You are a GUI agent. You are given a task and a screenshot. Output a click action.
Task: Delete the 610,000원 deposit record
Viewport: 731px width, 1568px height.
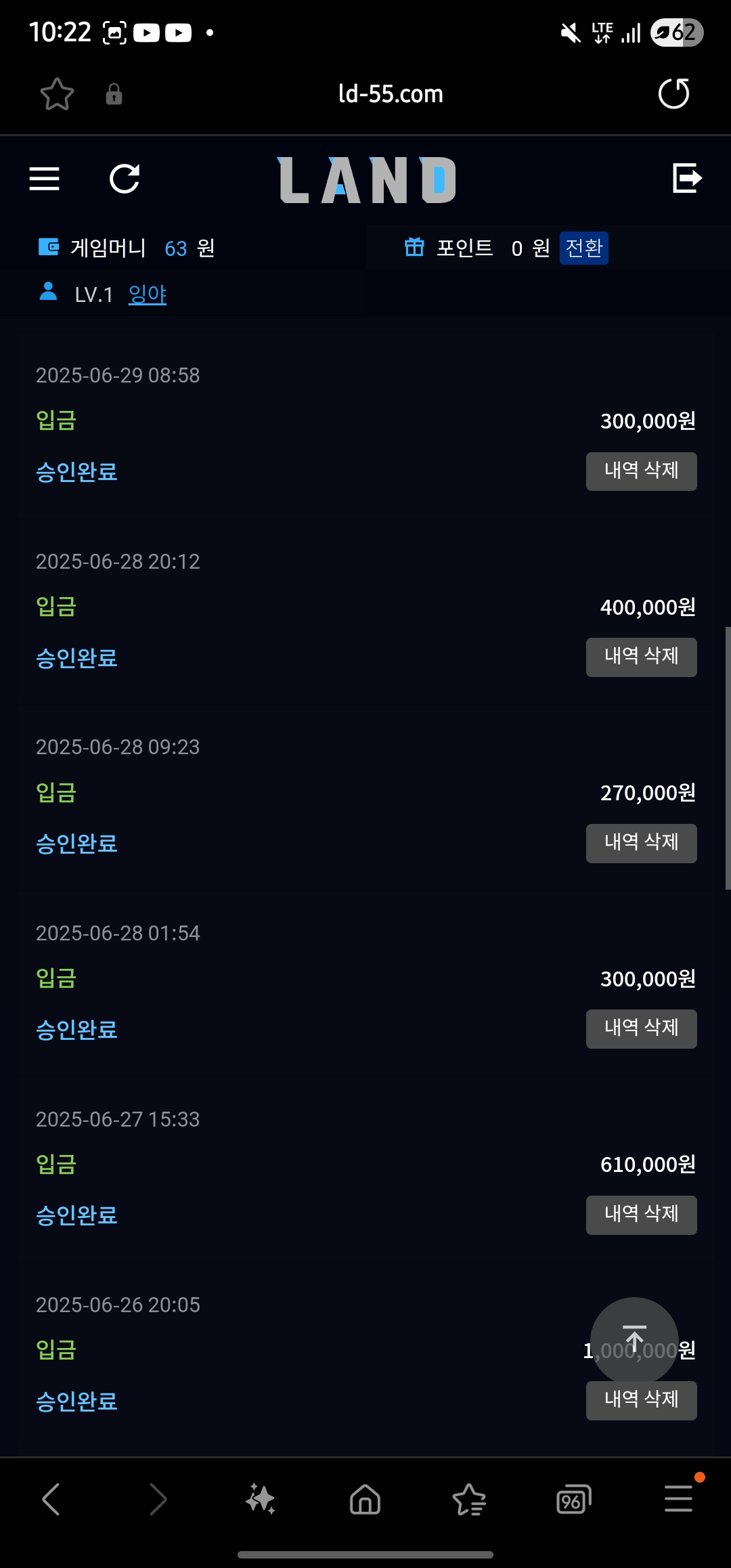641,1215
